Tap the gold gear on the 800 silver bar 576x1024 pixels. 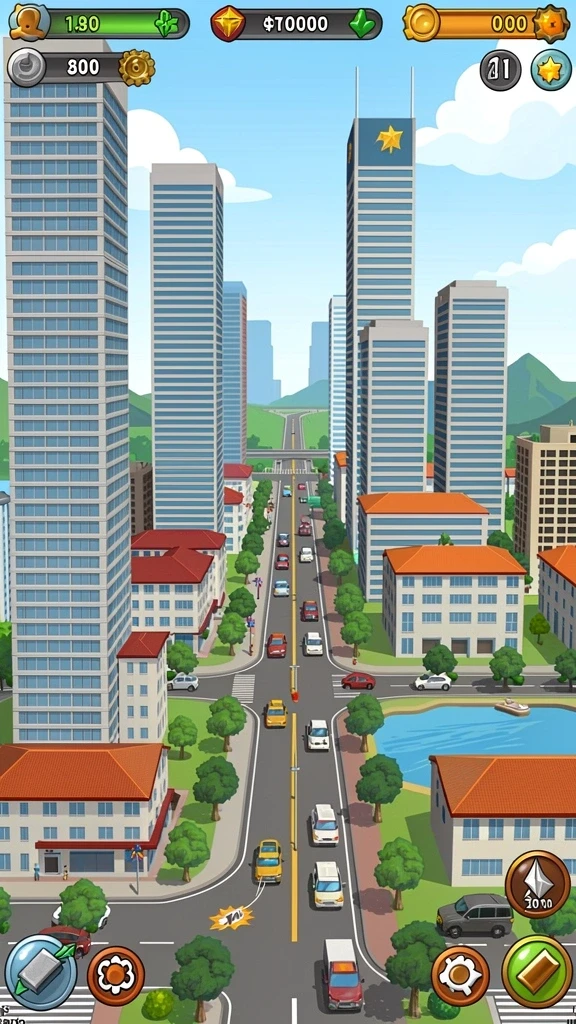137,67
